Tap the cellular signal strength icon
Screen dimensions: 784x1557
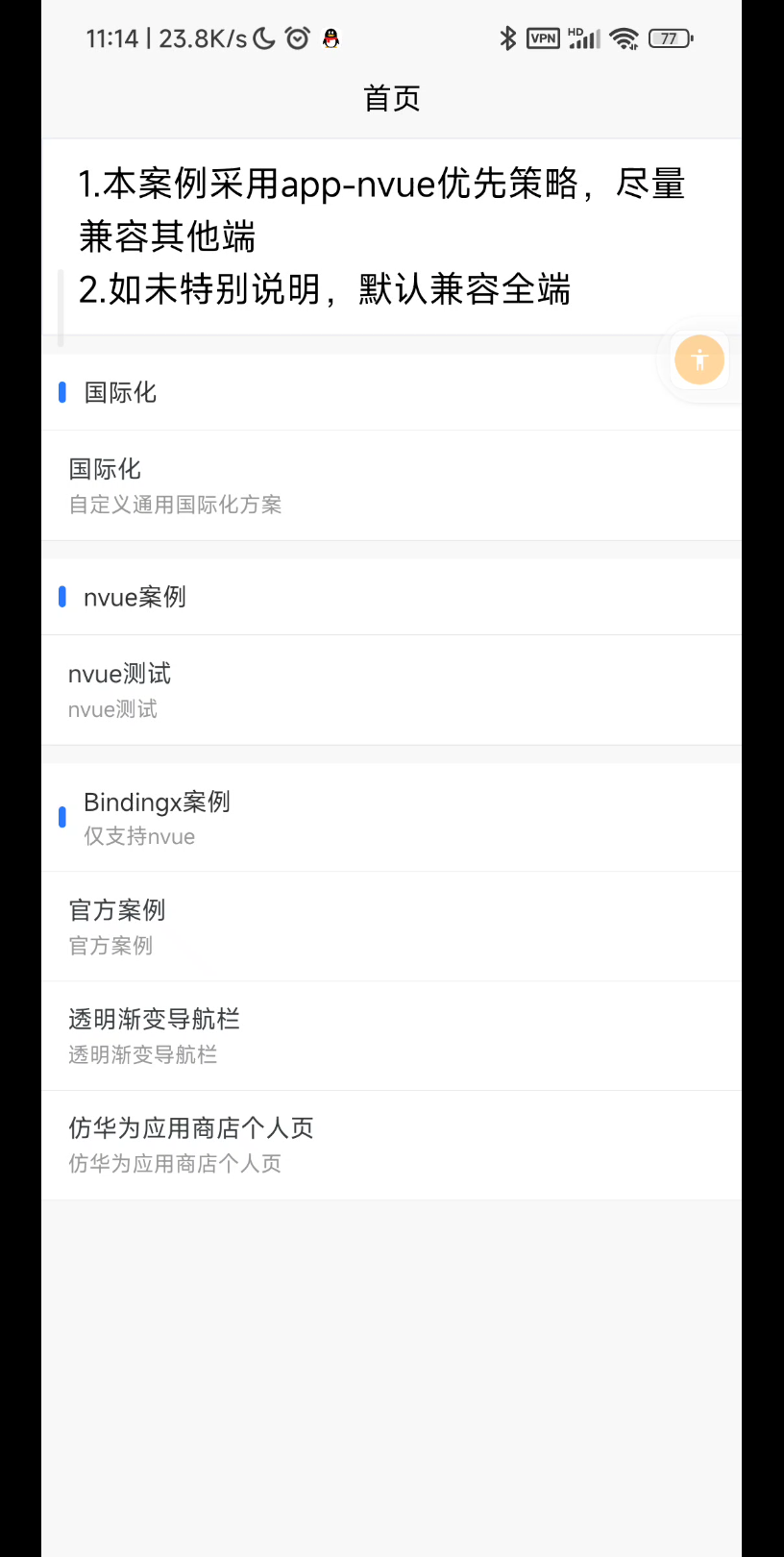pyautogui.click(x=583, y=38)
